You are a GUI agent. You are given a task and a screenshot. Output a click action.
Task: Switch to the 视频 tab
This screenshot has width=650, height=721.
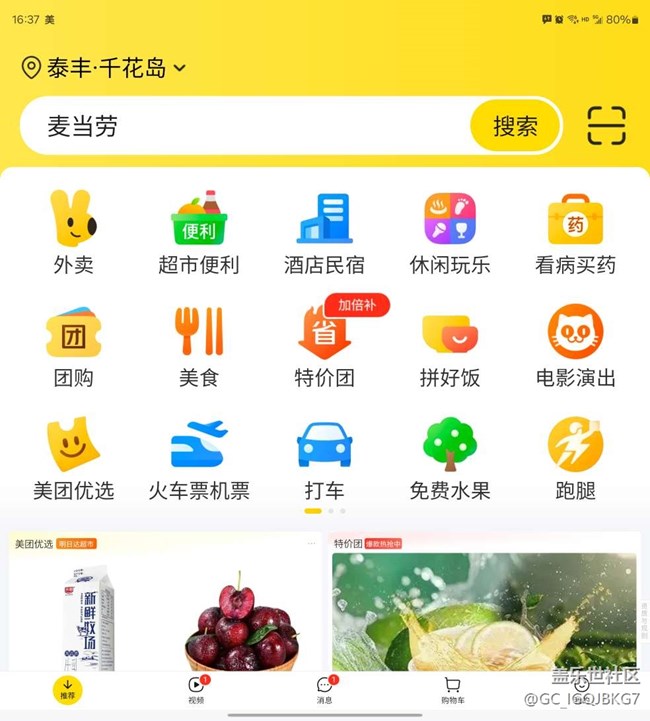tap(196, 689)
